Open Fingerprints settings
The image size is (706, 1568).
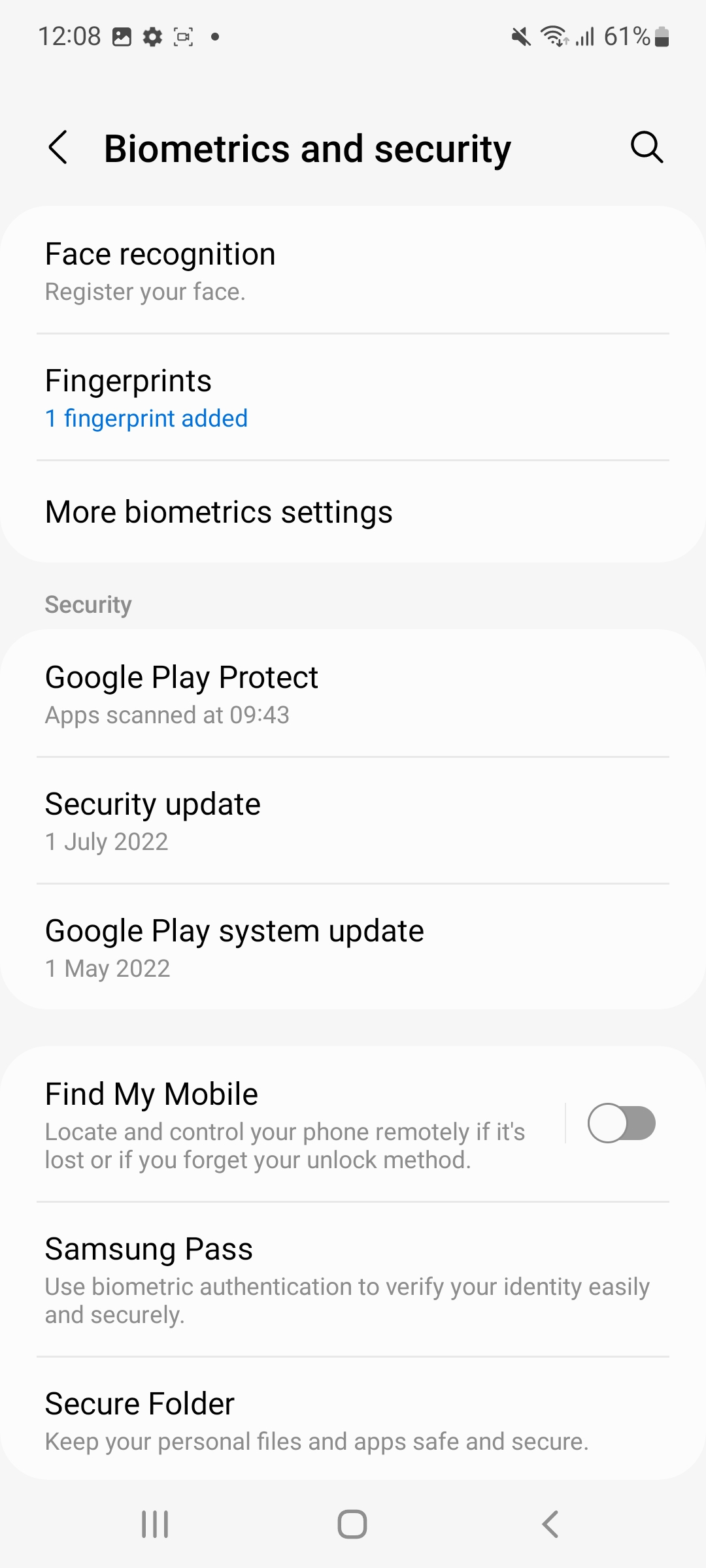(353, 397)
